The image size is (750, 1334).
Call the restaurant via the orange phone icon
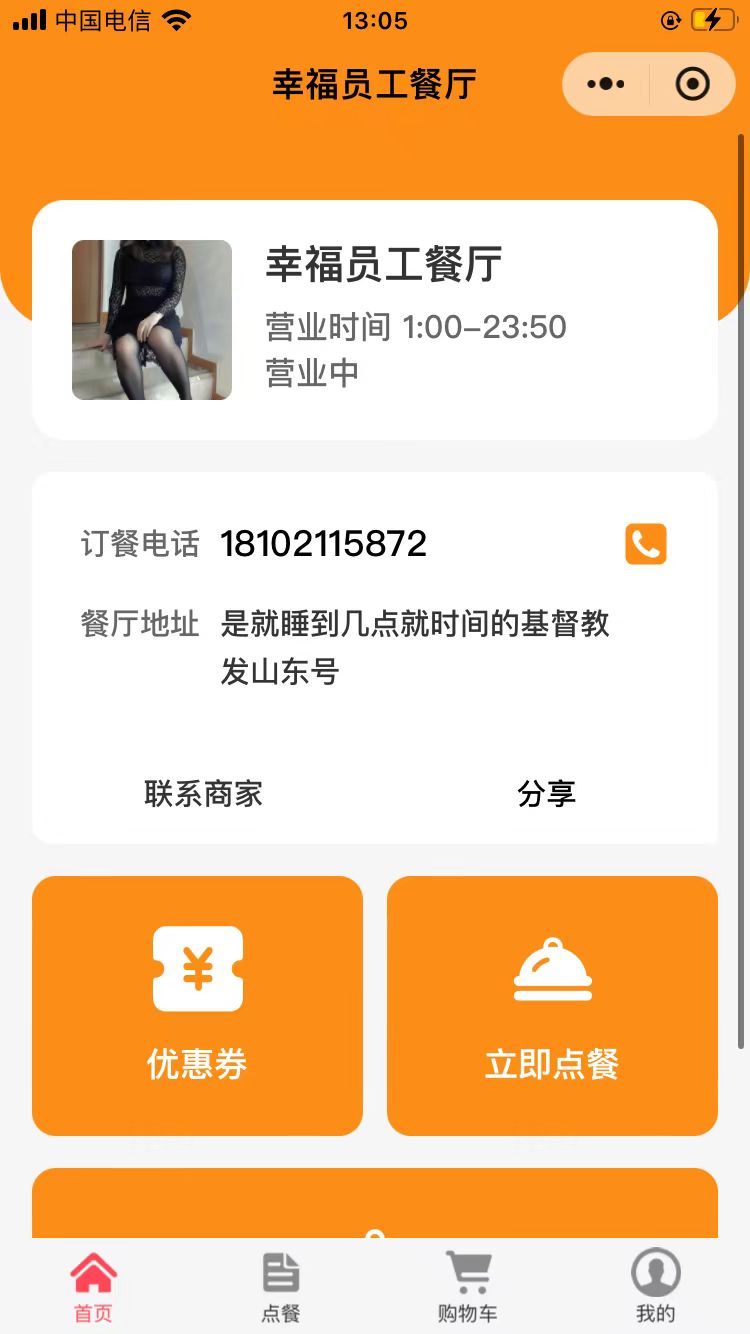click(x=646, y=544)
